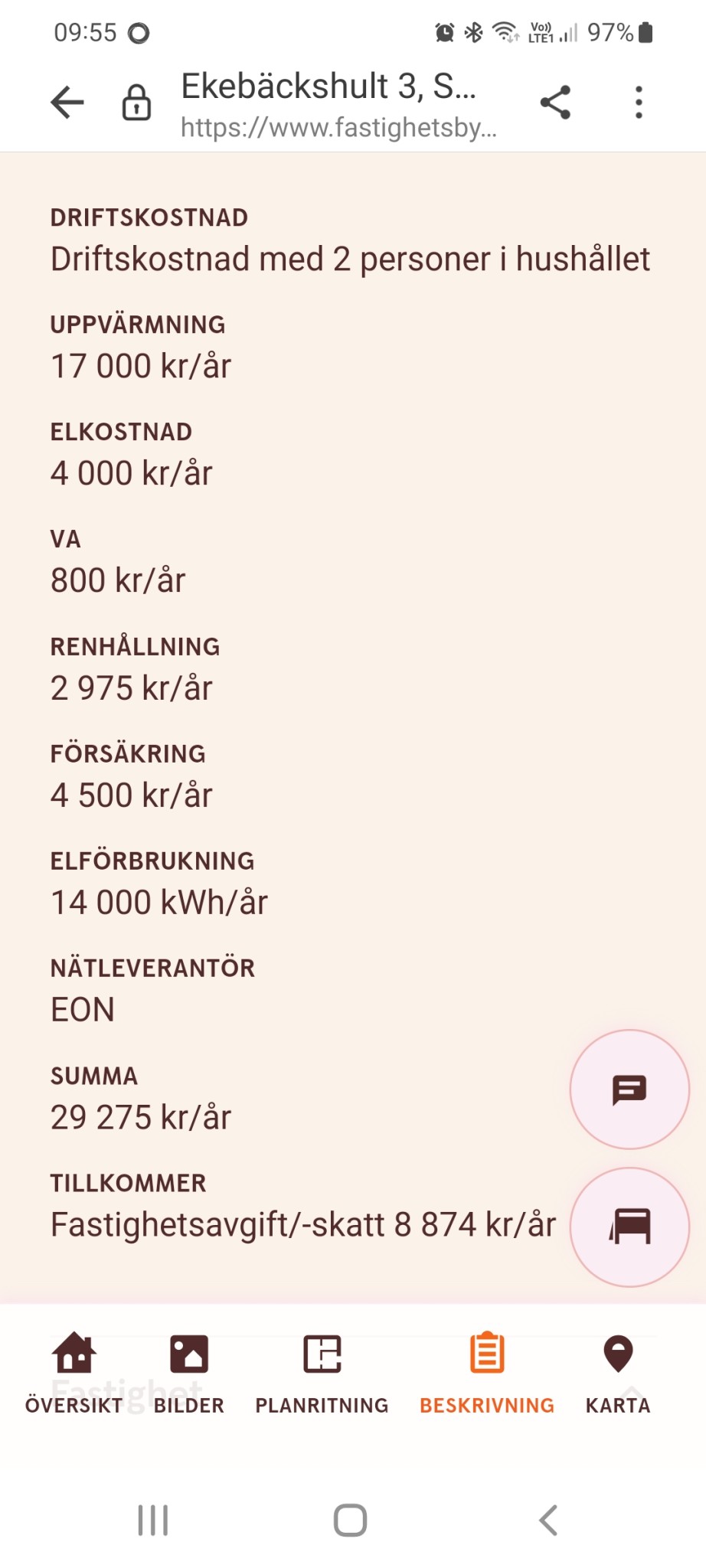Show the Planritning tab
The width and height of the screenshot is (706, 1568).
[x=322, y=1372]
